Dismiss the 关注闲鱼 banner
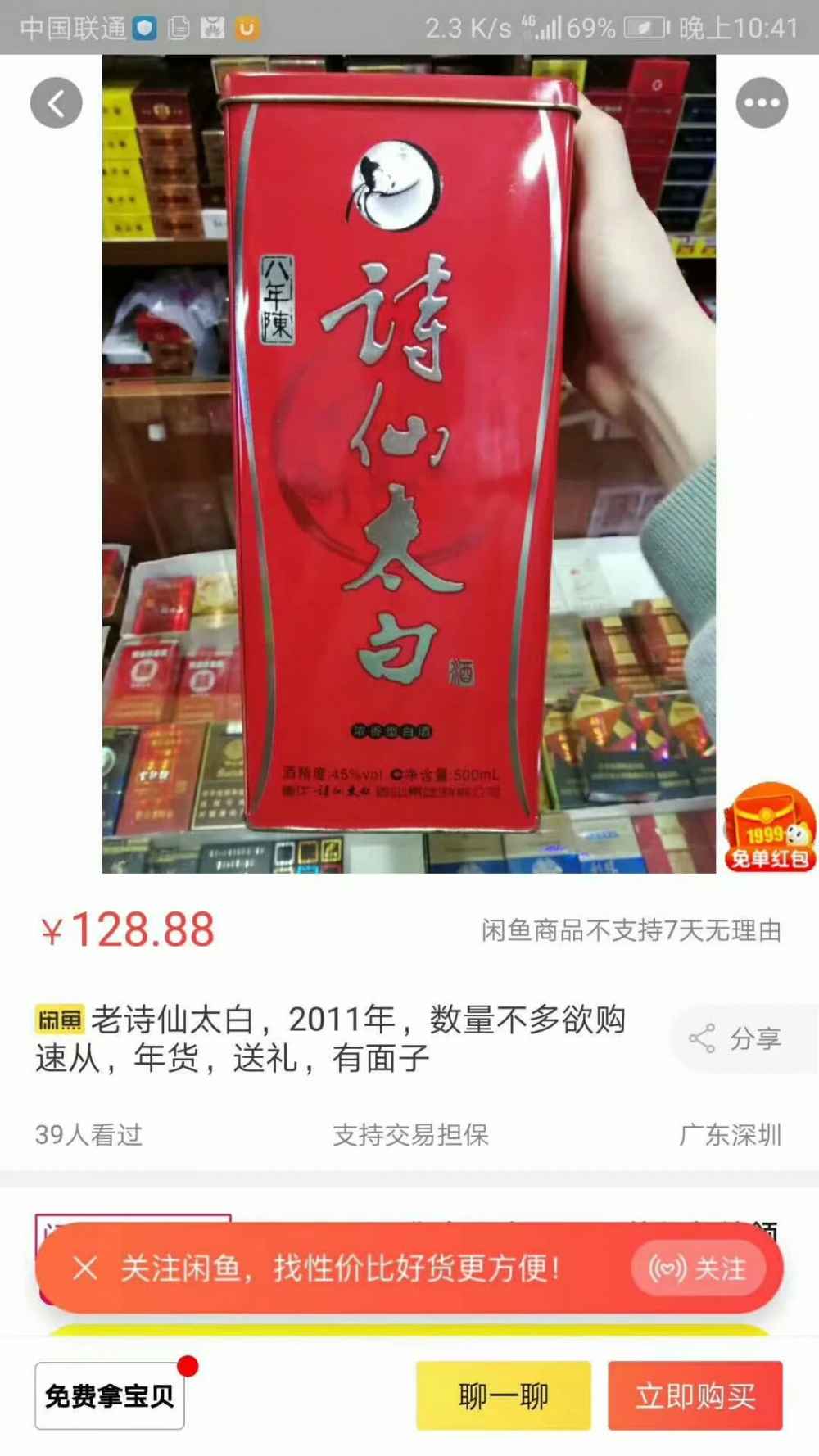 tap(85, 1268)
